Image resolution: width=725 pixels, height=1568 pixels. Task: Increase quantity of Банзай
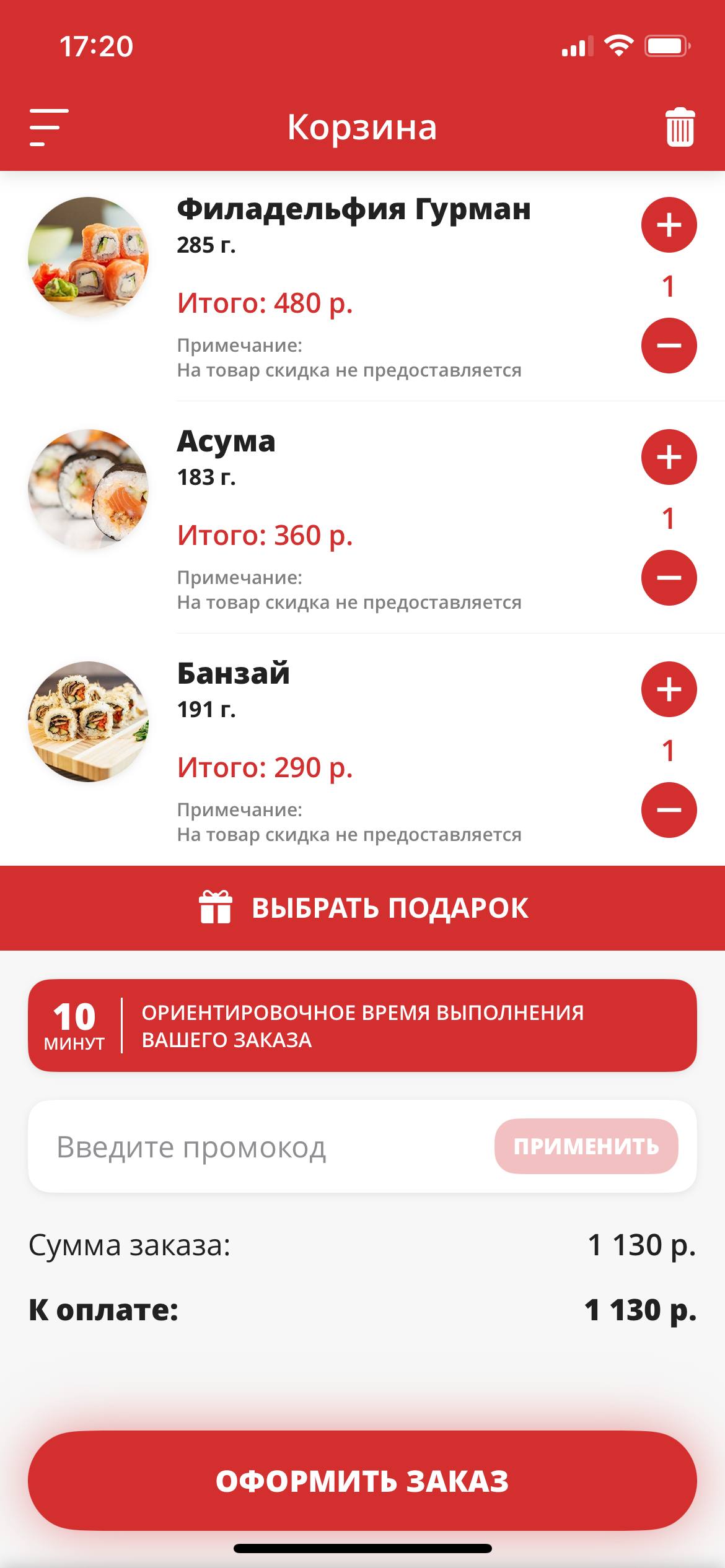(x=669, y=689)
